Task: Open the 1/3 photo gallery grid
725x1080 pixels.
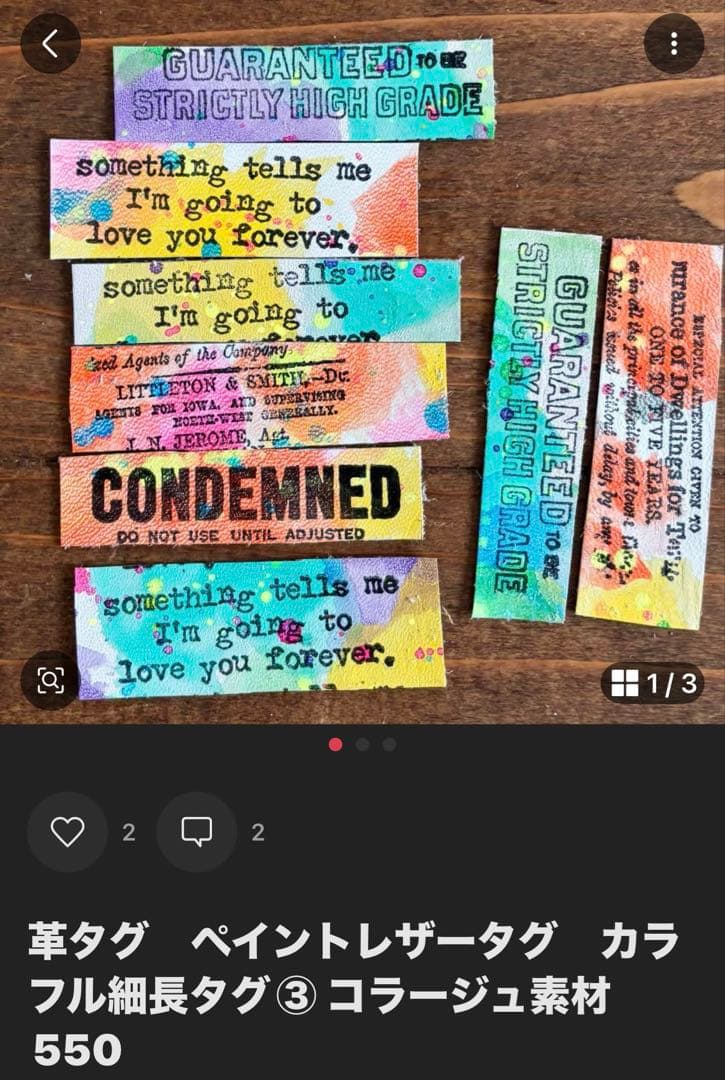Action: pos(653,684)
